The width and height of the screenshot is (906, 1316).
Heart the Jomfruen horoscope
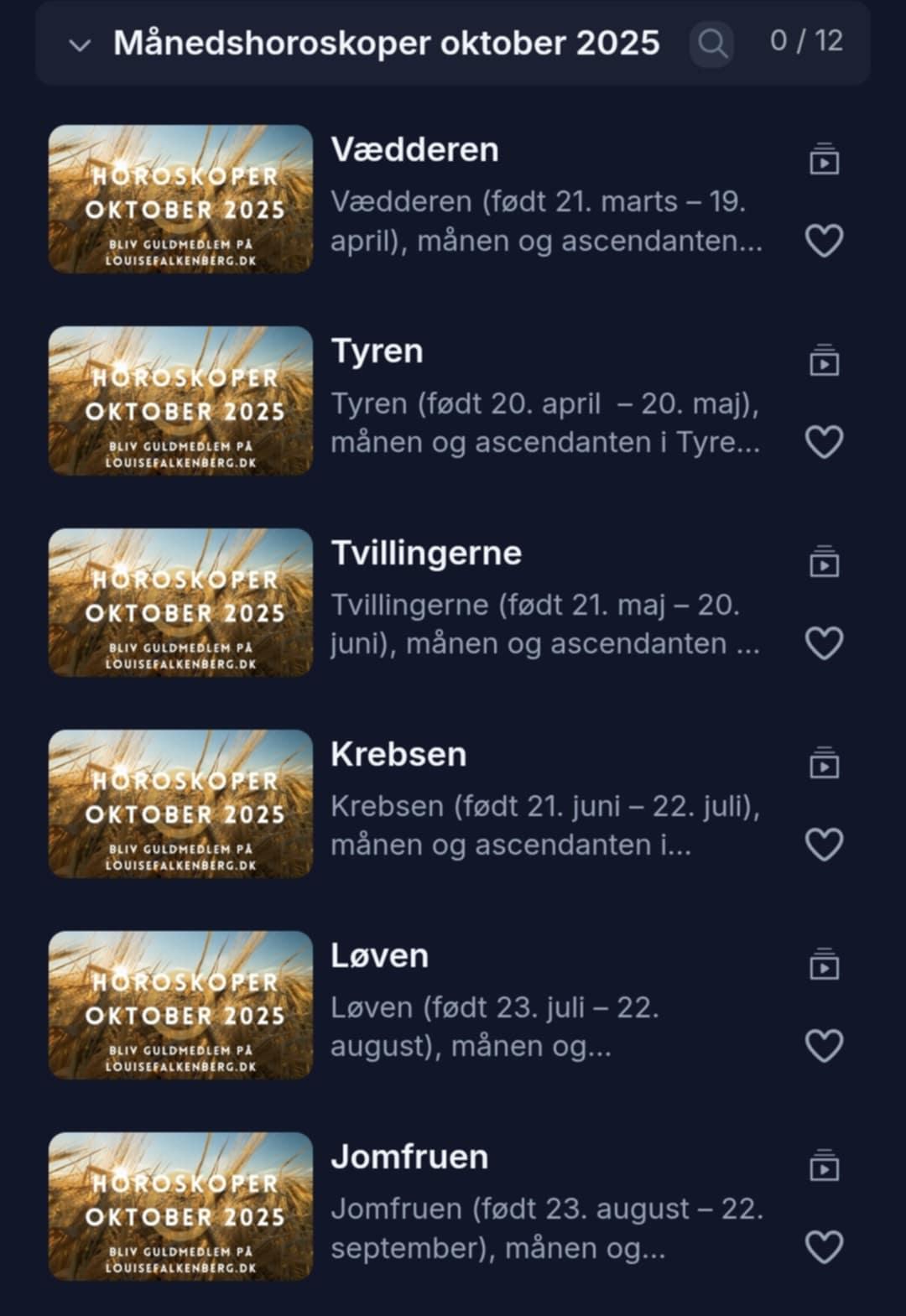point(824,1247)
